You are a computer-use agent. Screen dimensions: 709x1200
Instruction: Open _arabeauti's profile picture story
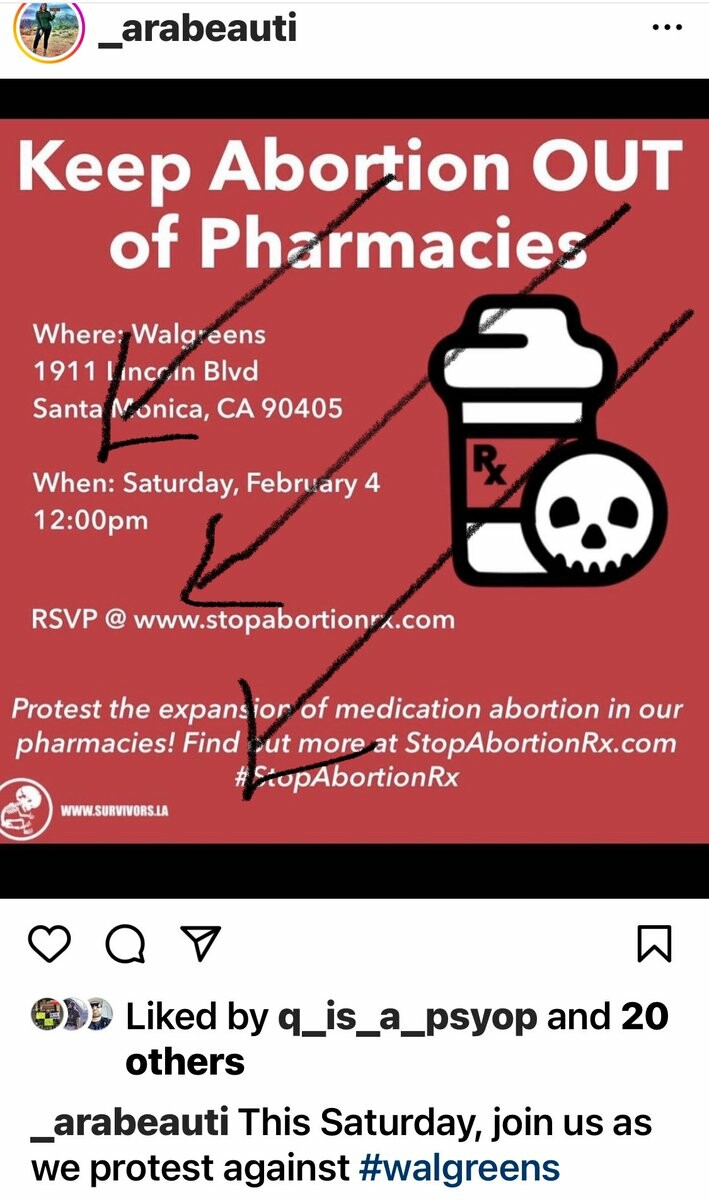41,31
